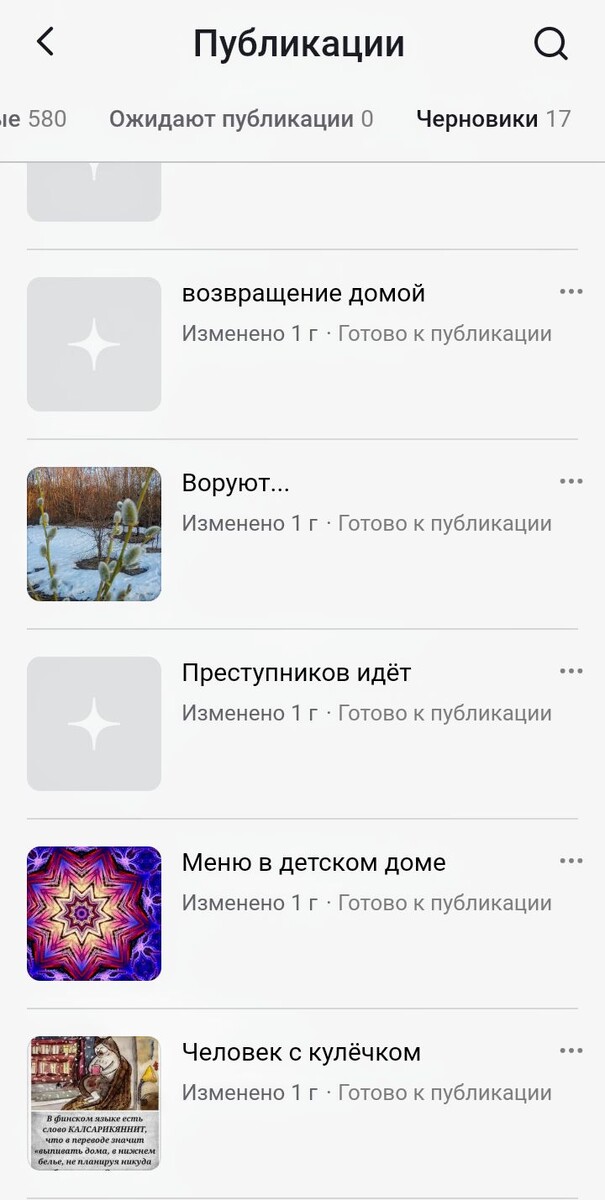The image size is (605, 1200).
Task: Open three-dot menu for «Преступников идёт»
Action: pyautogui.click(x=571, y=672)
